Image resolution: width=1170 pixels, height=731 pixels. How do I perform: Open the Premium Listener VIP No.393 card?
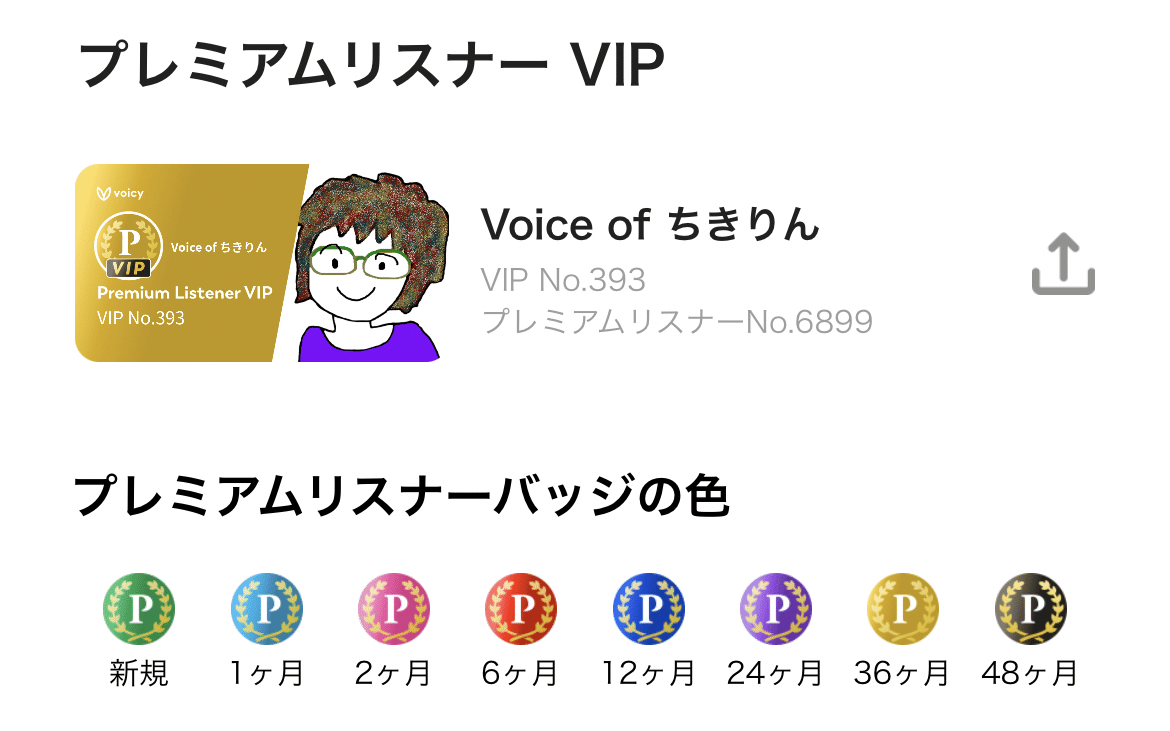point(185,262)
